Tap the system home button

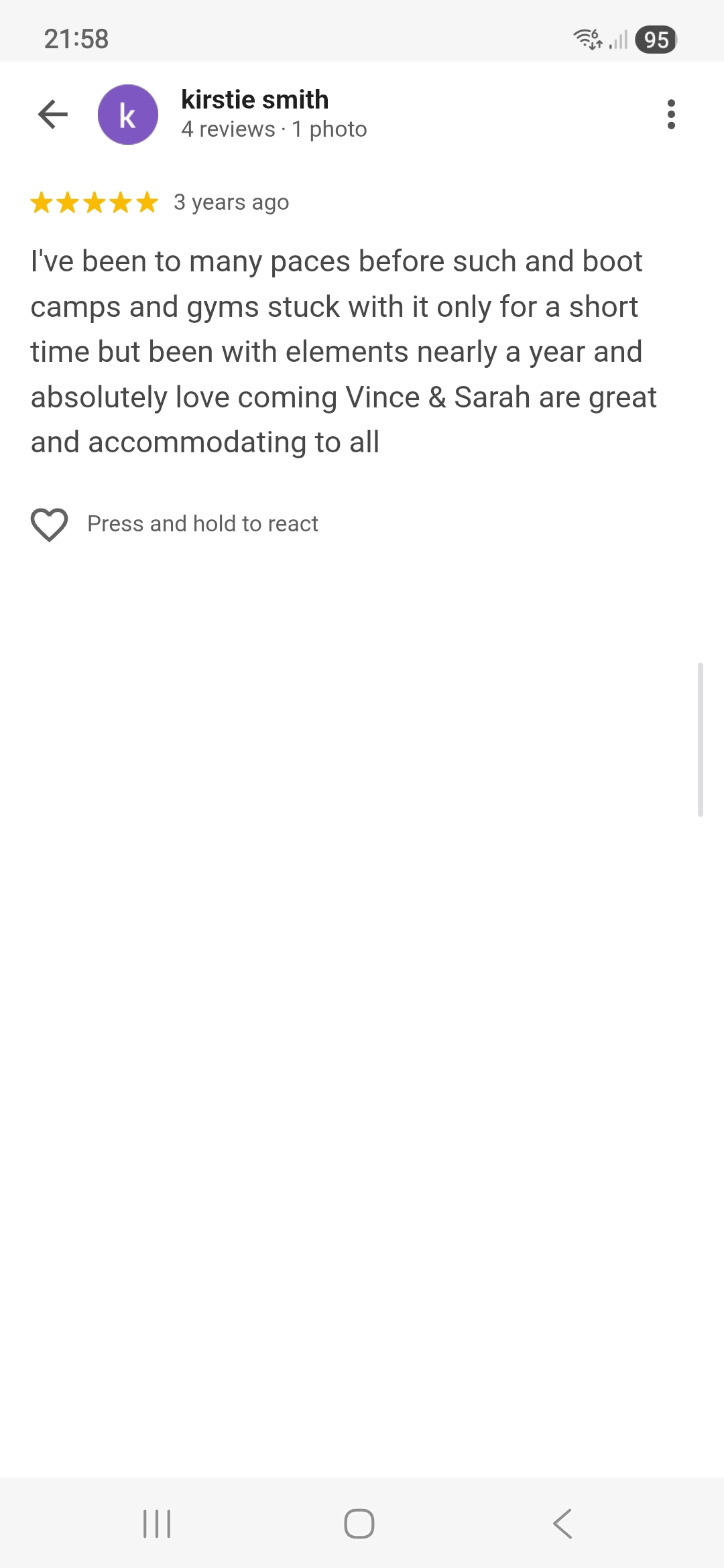(359, 1523)
